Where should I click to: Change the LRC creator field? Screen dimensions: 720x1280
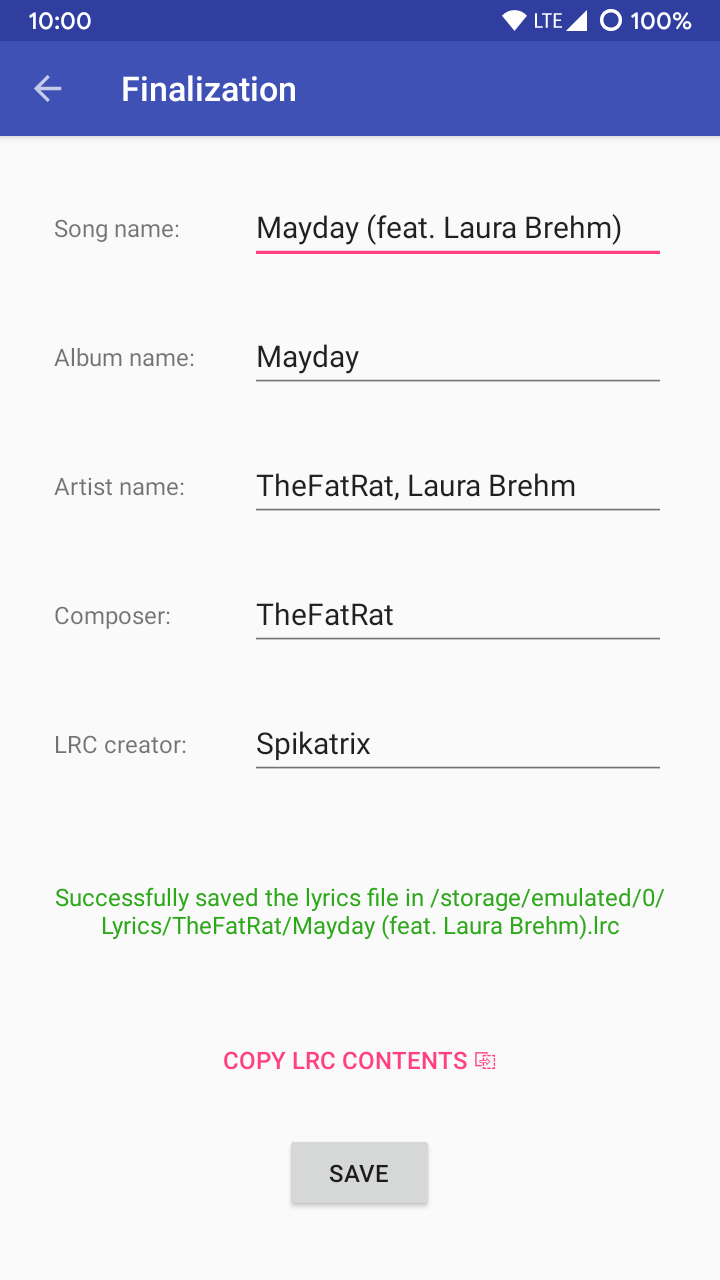tap(457, 745)
